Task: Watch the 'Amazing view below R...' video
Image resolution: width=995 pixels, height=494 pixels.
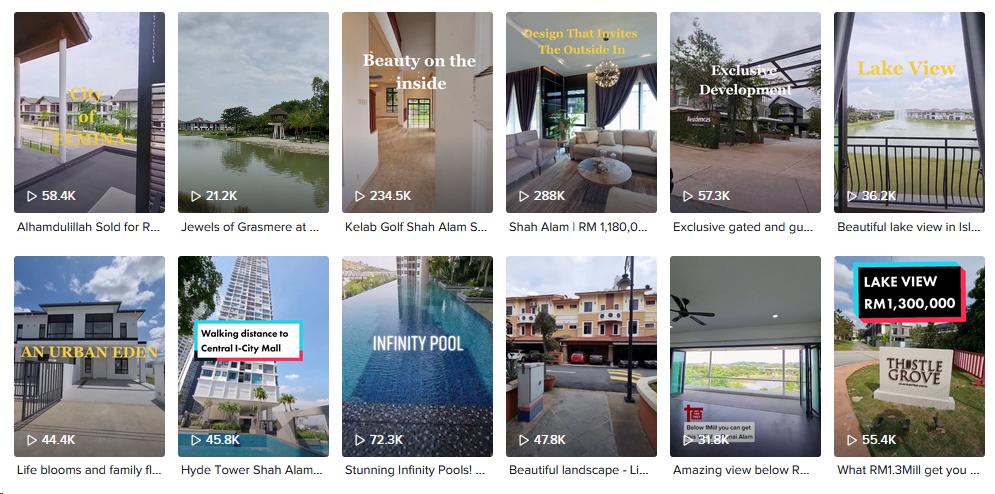Action: click(745, 356)
